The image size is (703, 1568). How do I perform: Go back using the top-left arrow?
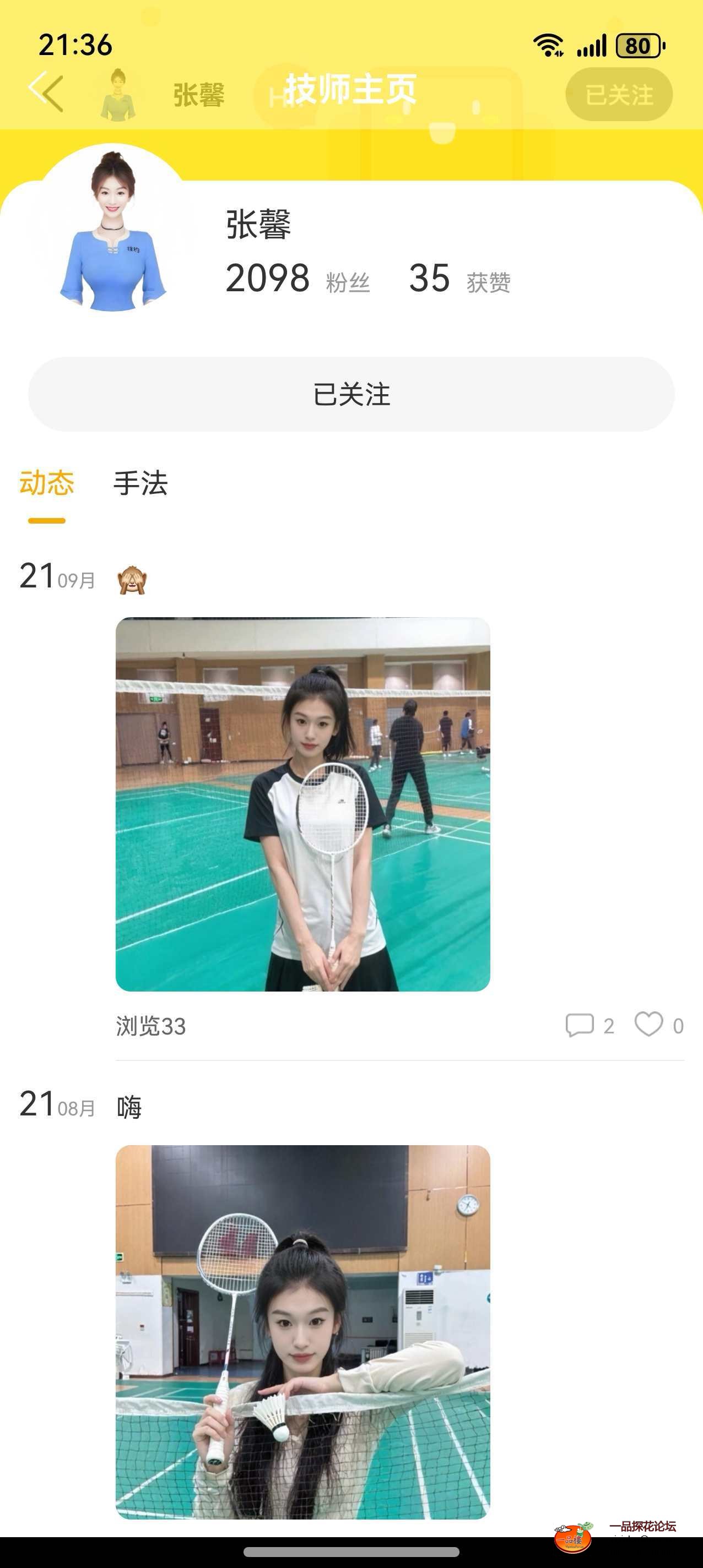[46, 92]
